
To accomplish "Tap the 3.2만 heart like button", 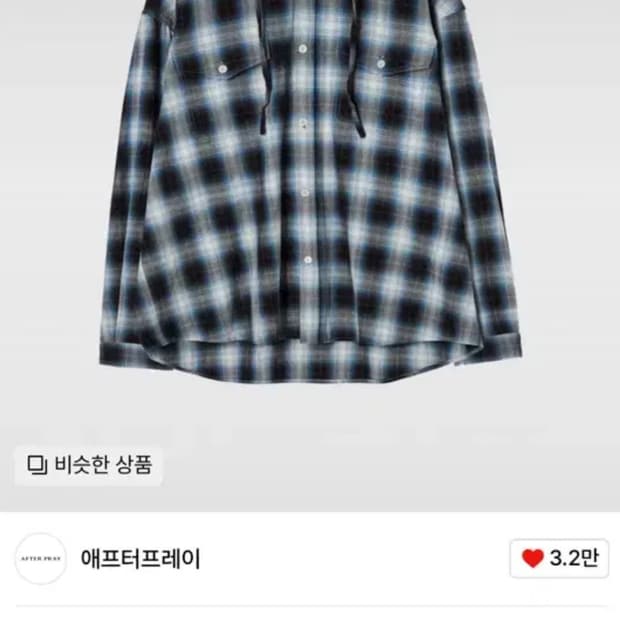I will coord(559,558).
